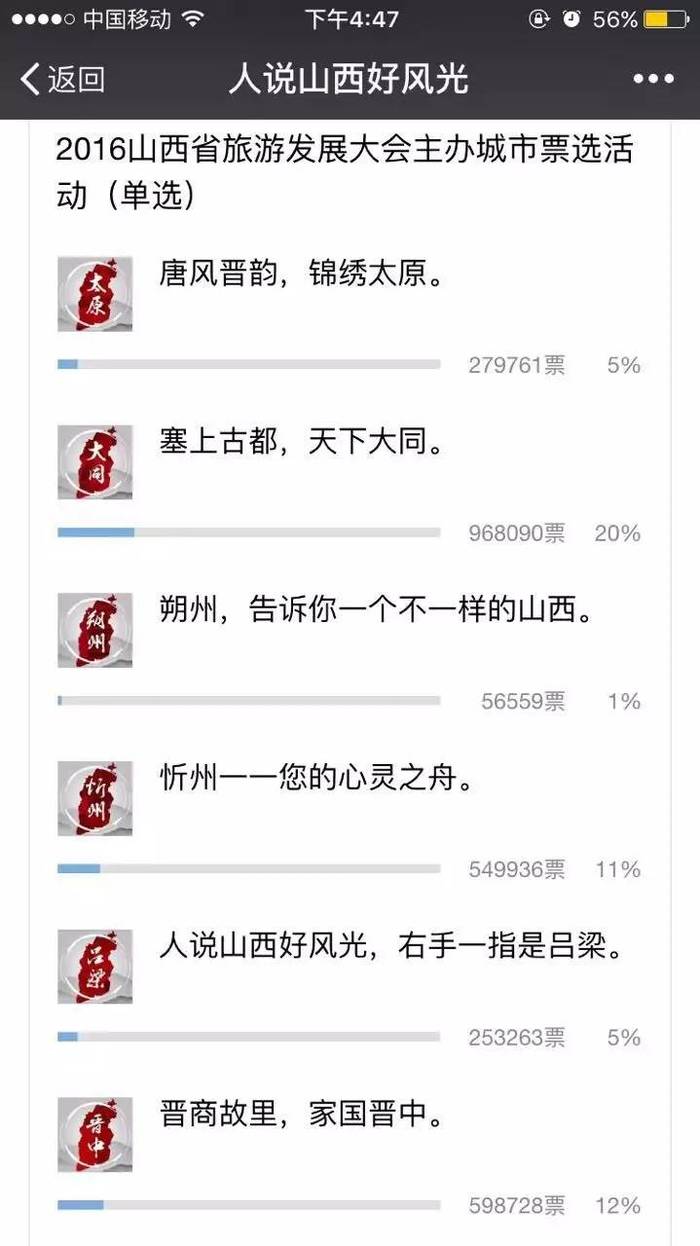Go back using the 返回 button
This screenshot has height=1246, width=700.
pyautogui.click(x=62, y=78)
